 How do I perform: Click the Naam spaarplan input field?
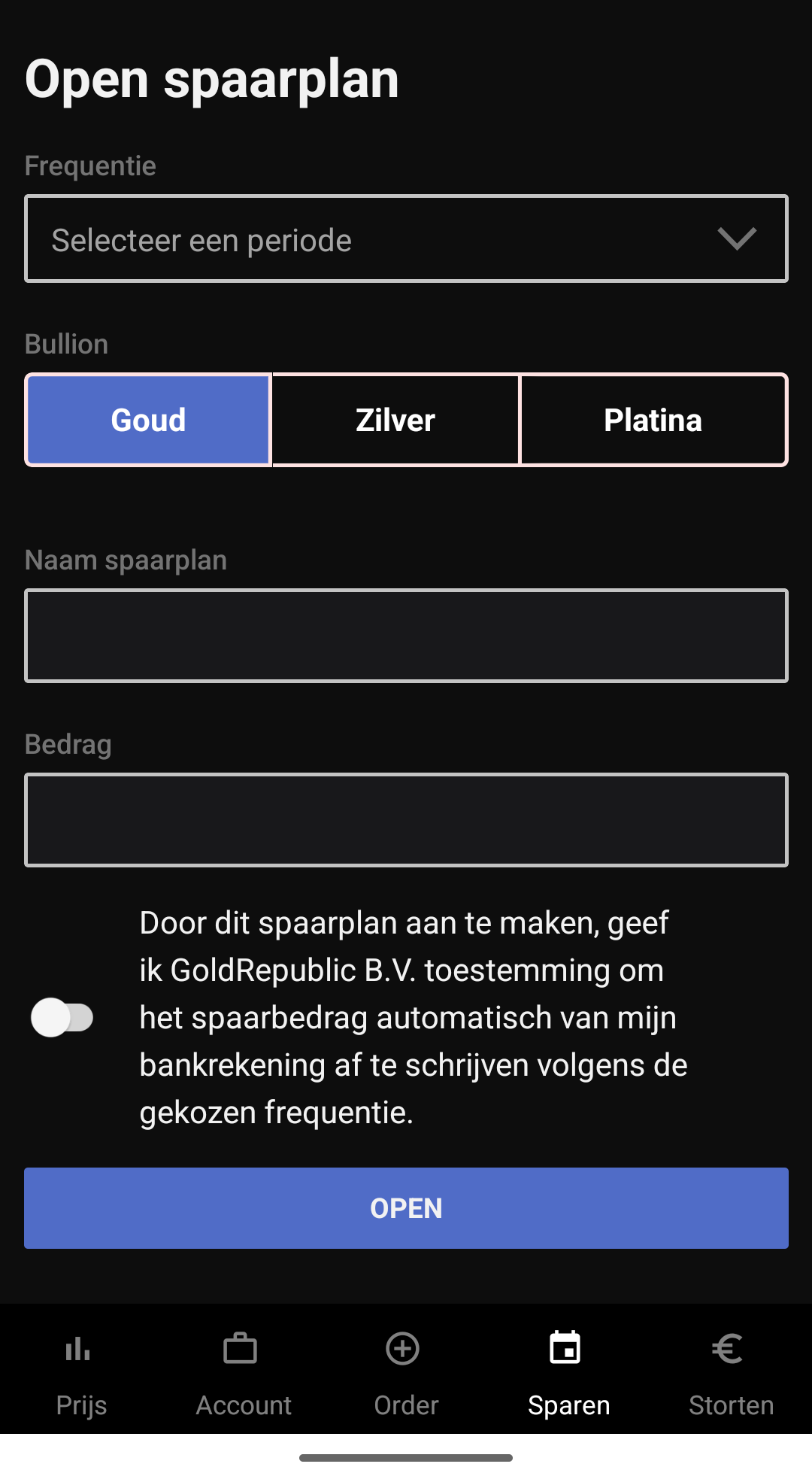click(406, 636)
